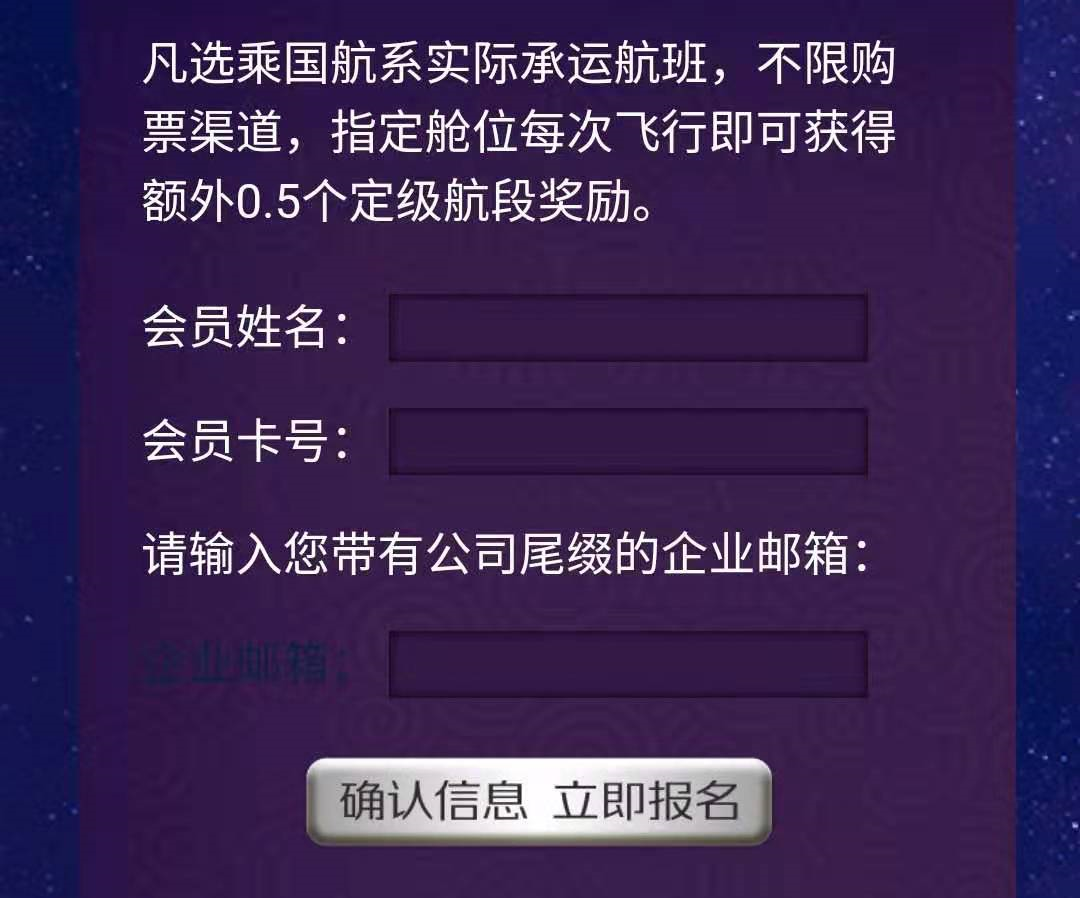Select the 企业邮箱 input box
This screenshot has width=1080, height=898.
pos(628,664)
